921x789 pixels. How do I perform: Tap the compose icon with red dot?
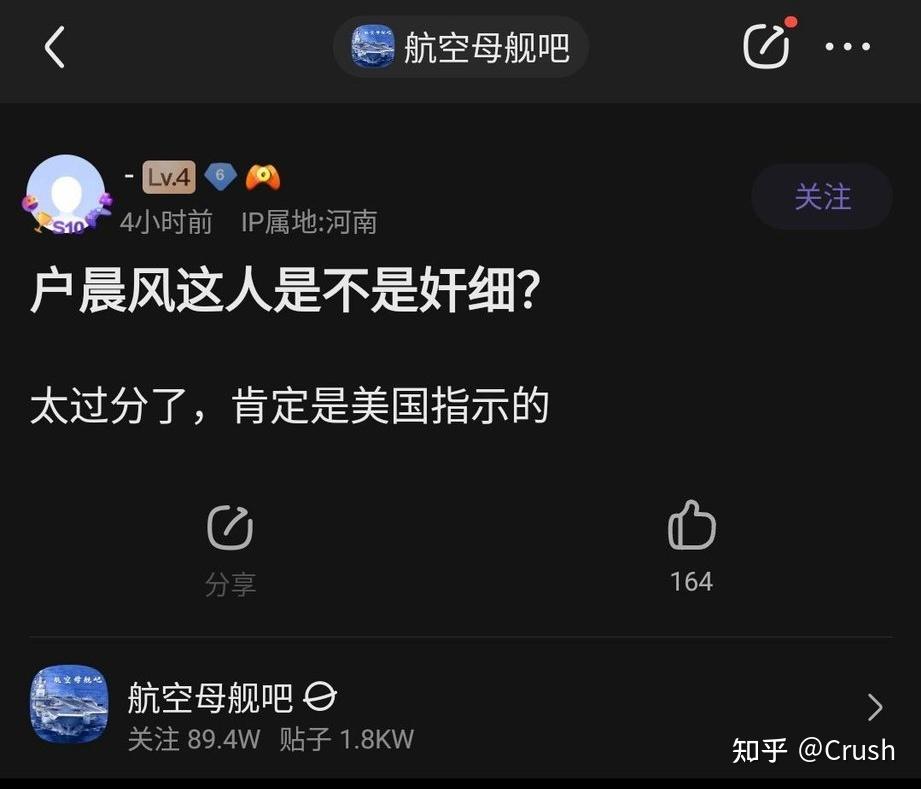(x=767, y=45)
